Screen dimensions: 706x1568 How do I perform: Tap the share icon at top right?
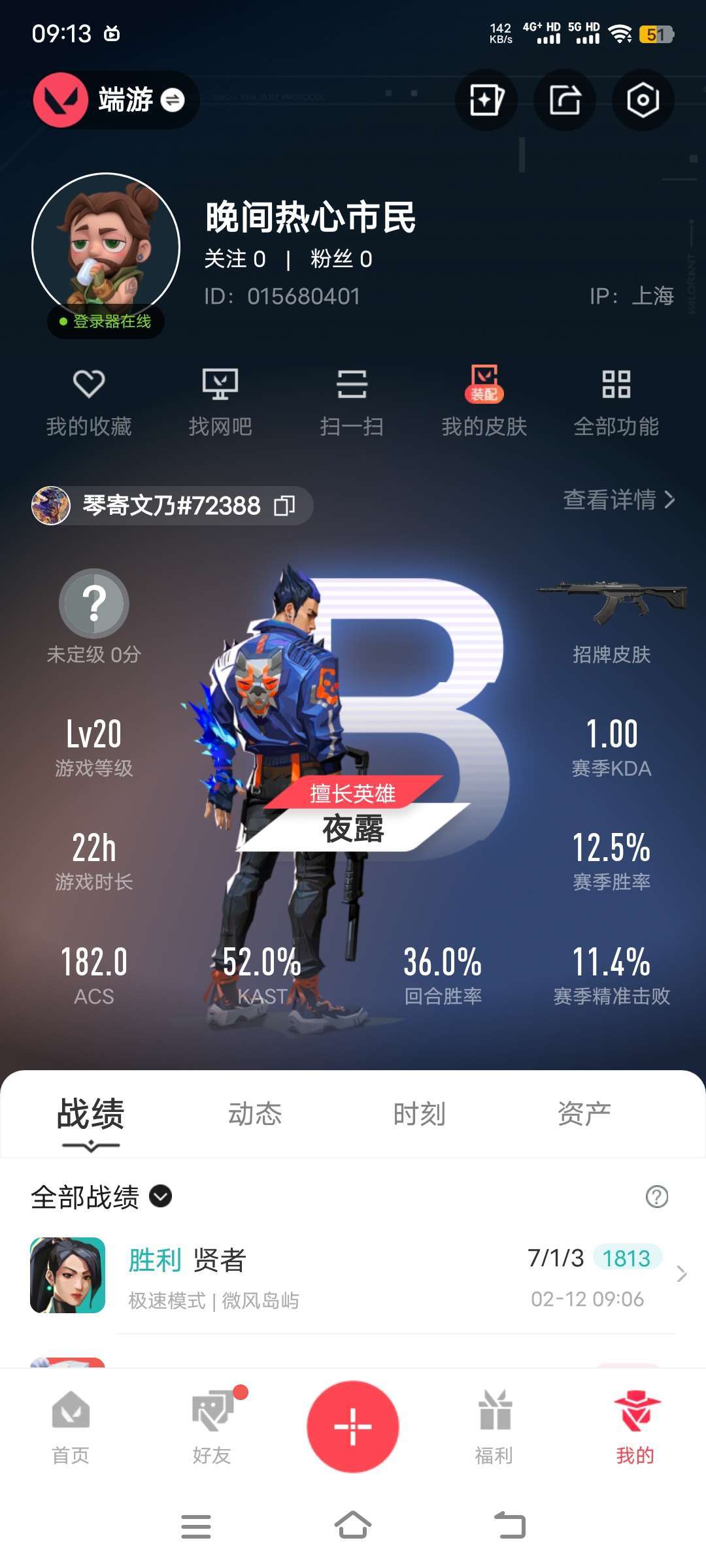[x=564, y=101]
